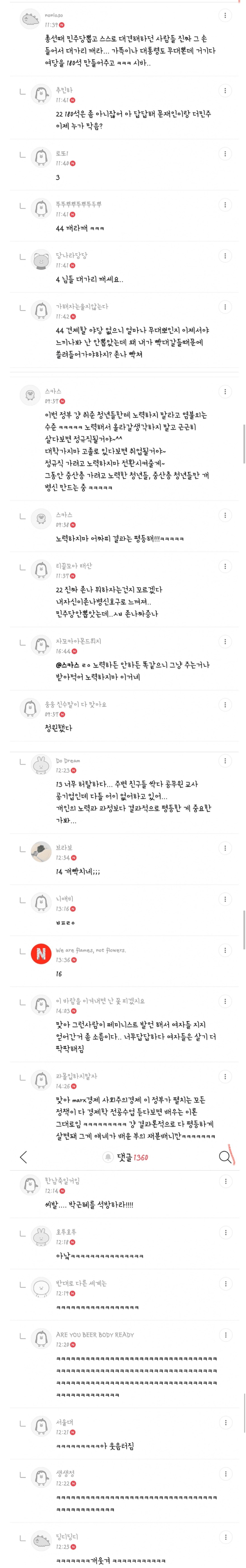This screenshot has height=1568, width=246.
Task: Open options for 딩디딩디's reply
Action: tap(225, 1537)
